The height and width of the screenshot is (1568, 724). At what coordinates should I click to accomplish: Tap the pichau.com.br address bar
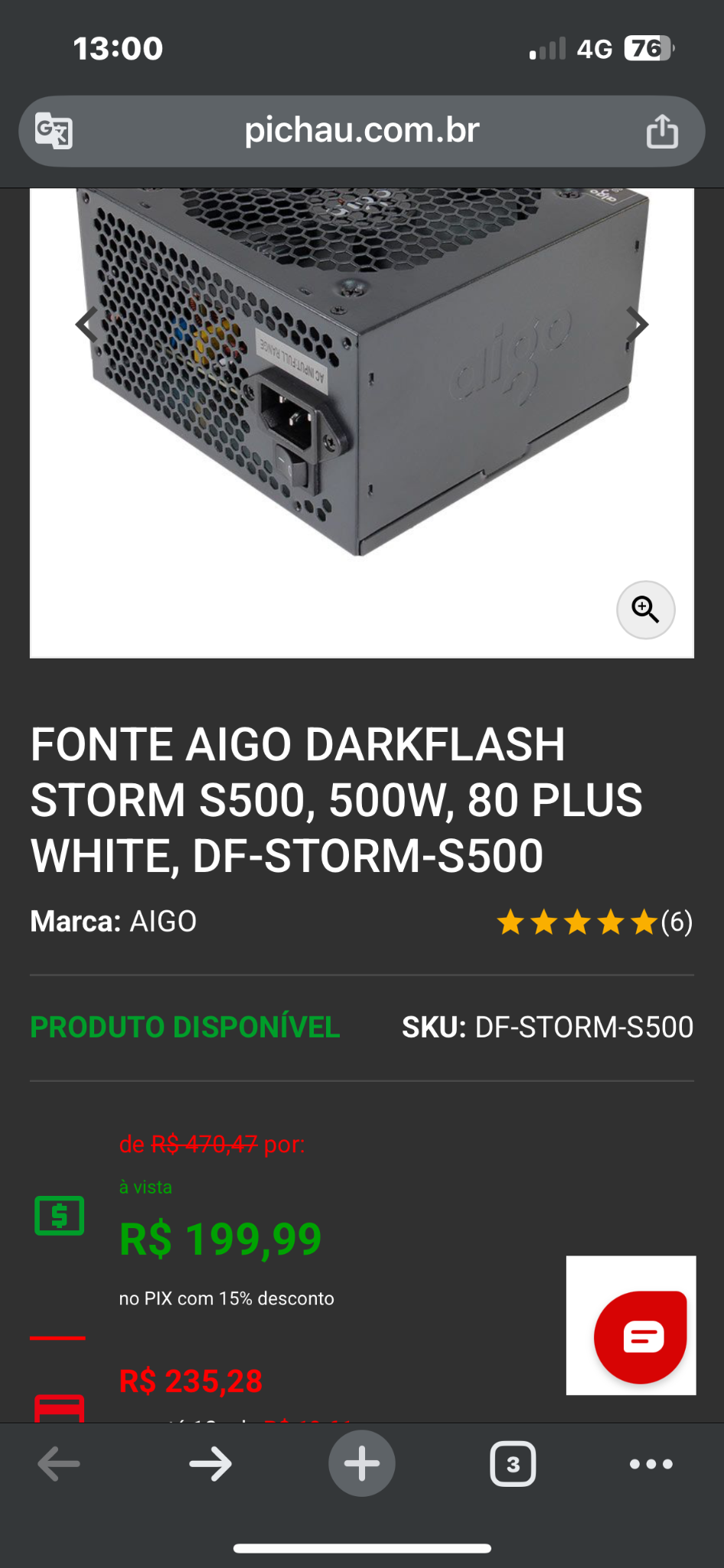[x=361, y=131]
